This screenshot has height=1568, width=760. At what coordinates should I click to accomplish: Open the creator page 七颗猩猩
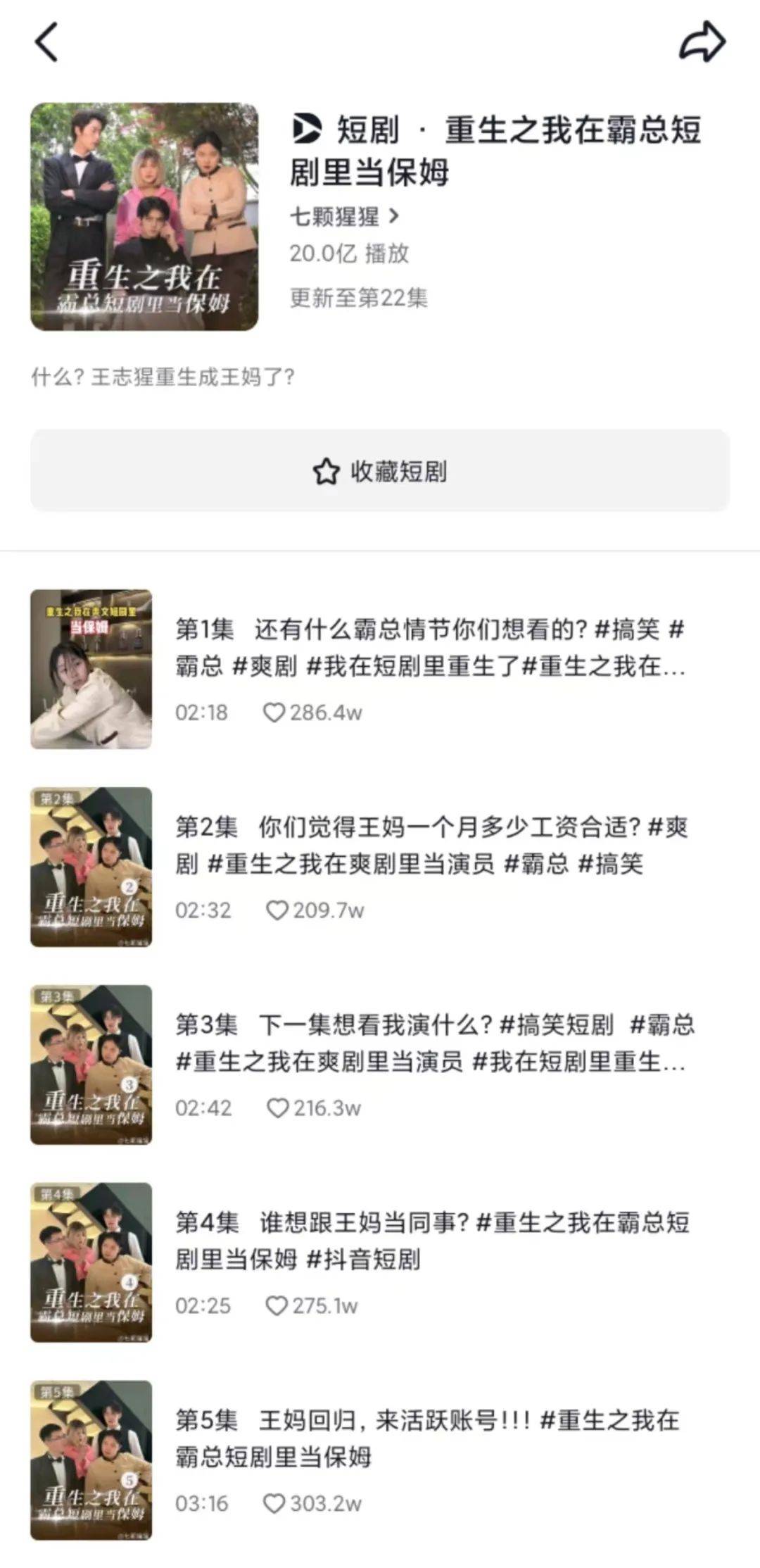(x=344, y=216)
